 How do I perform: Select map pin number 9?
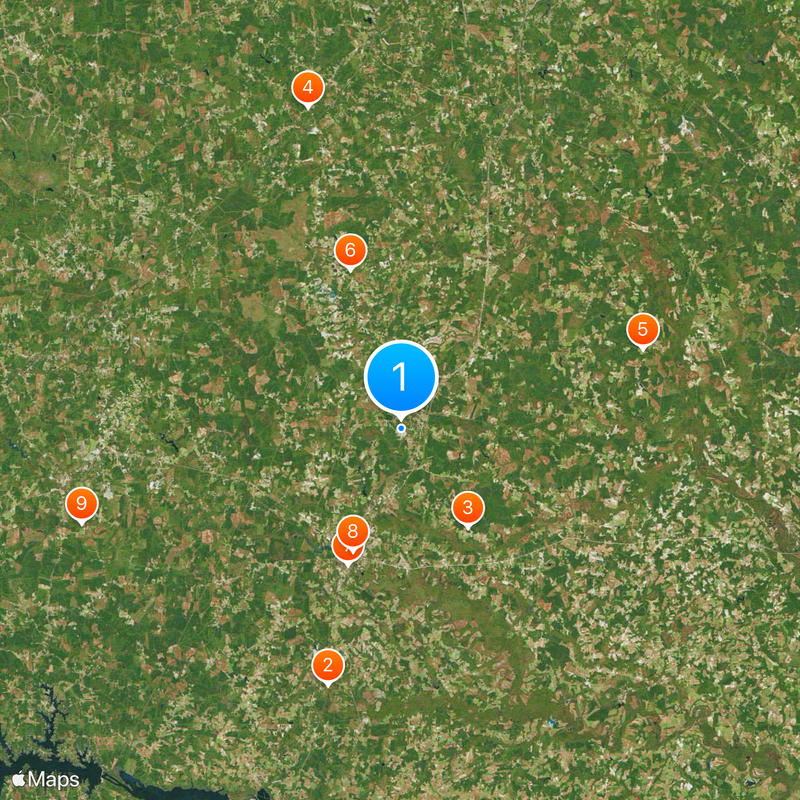[81, 504]
